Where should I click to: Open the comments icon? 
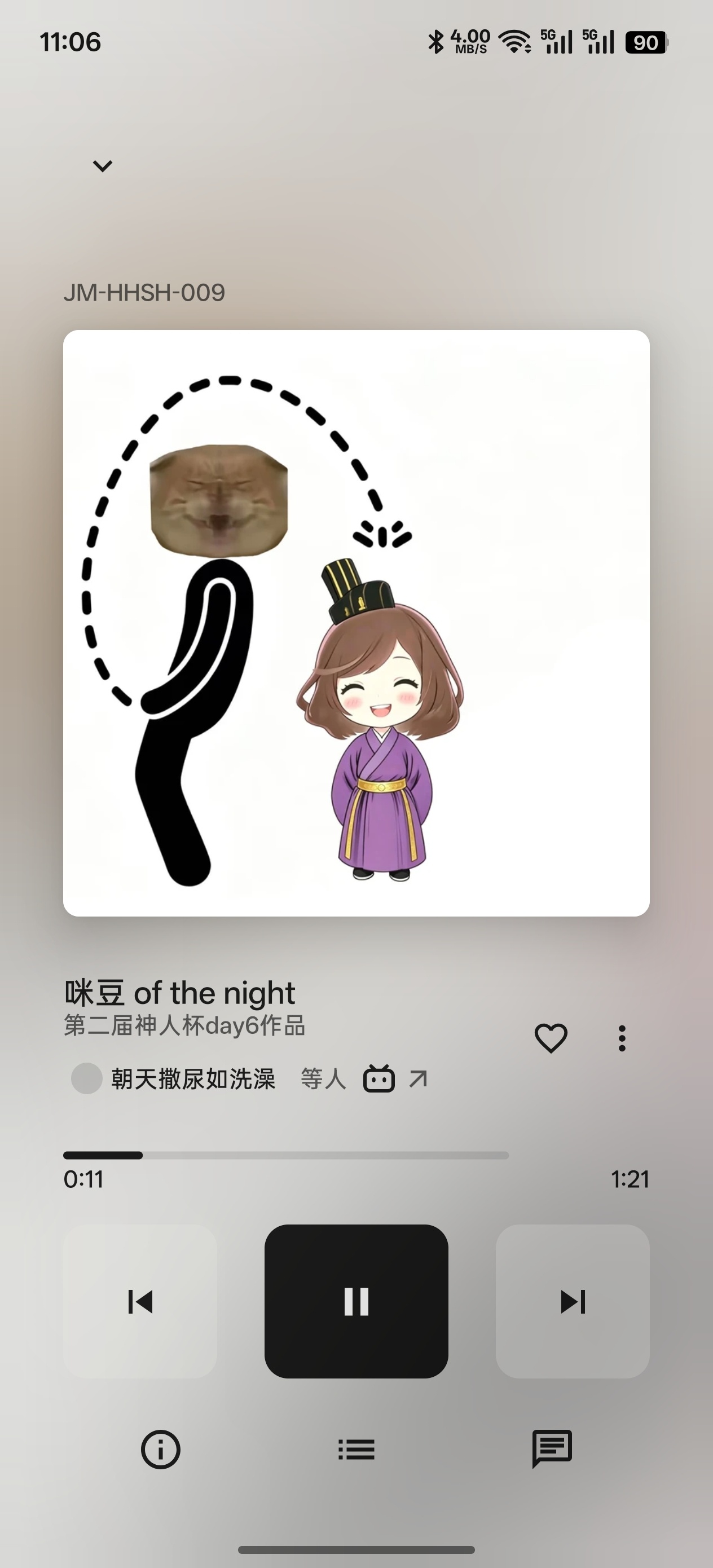click(552, 1450)
